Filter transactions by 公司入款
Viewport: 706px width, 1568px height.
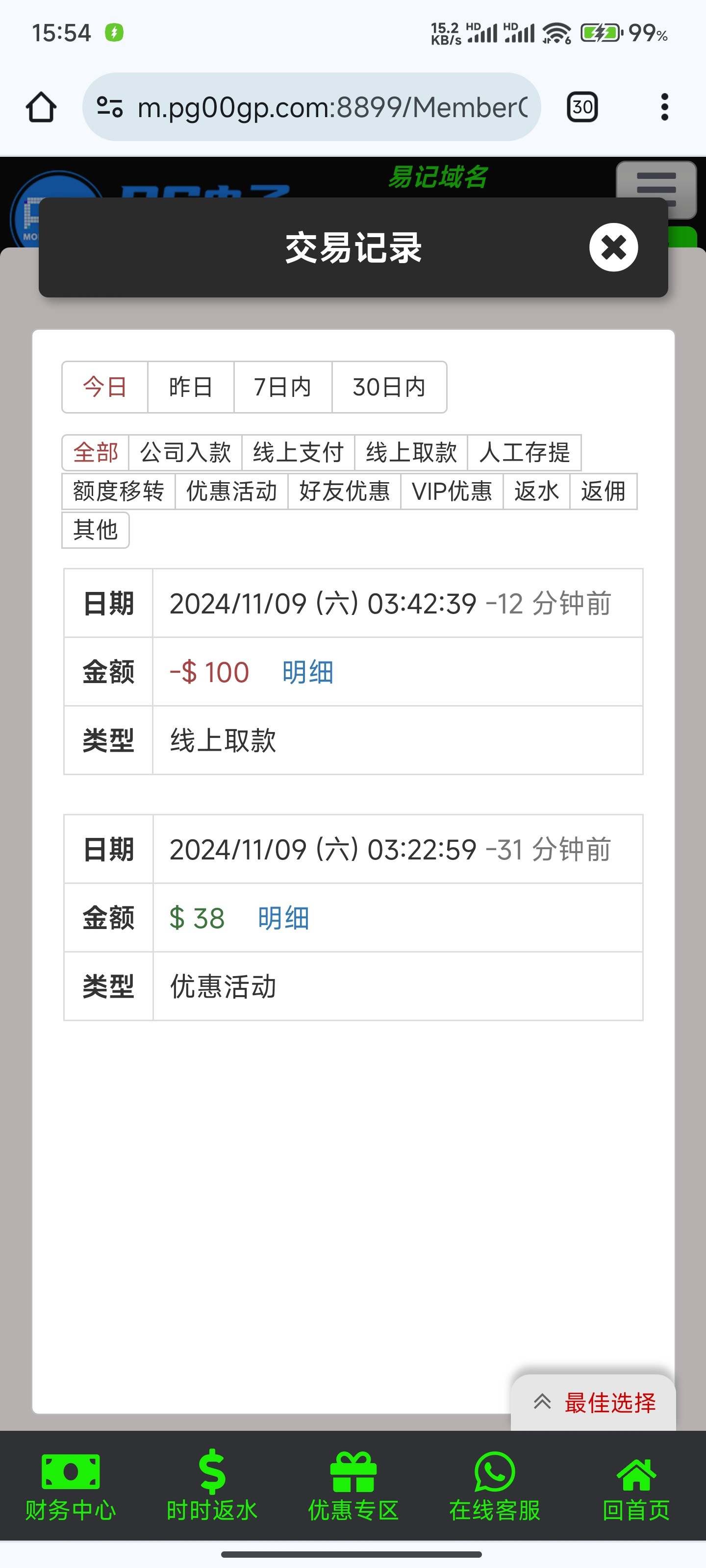185,452
